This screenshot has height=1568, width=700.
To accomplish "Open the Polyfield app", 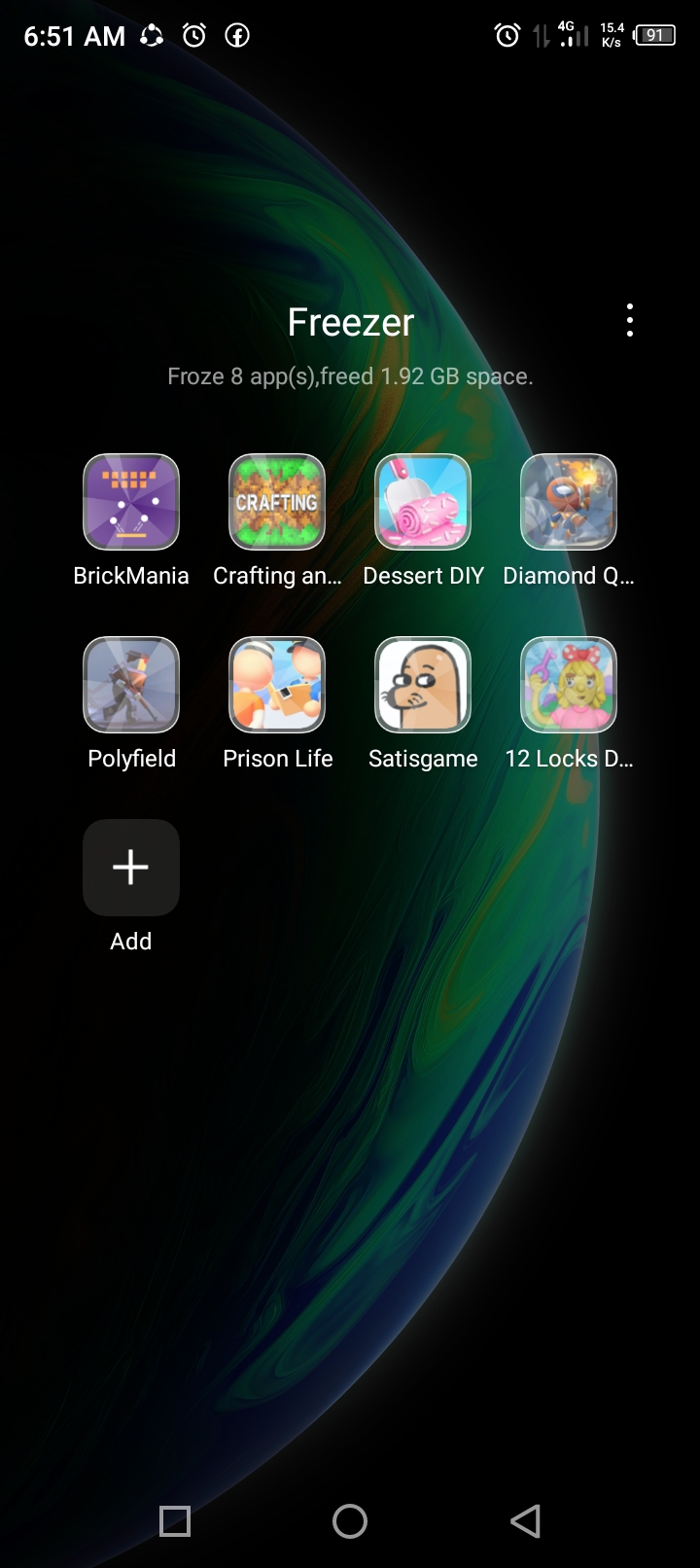I will click(131, 685).
